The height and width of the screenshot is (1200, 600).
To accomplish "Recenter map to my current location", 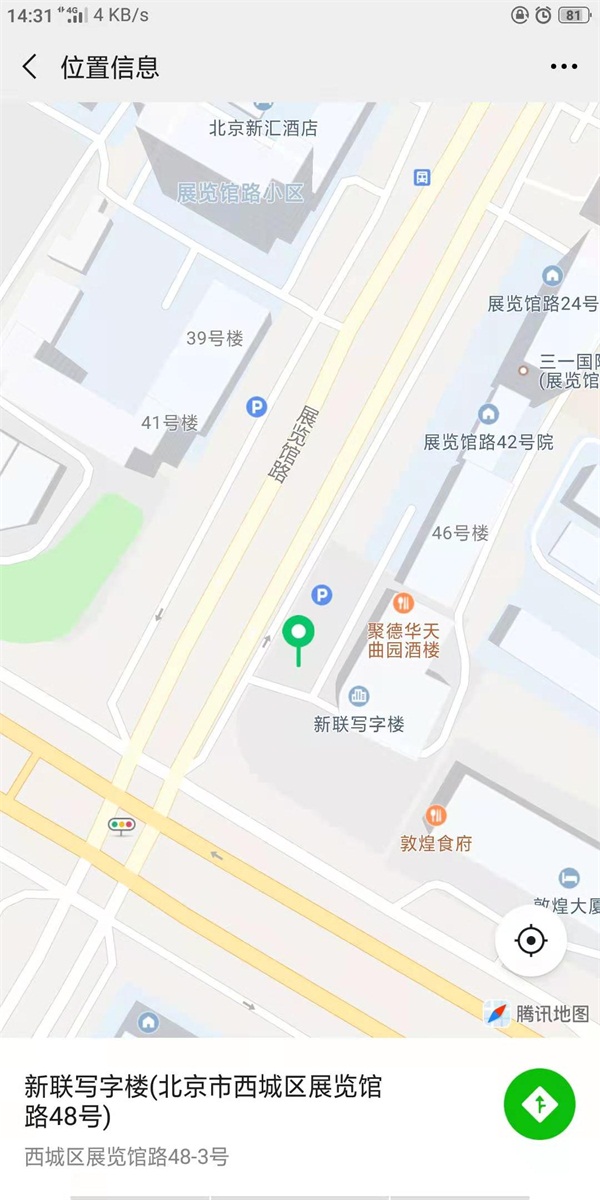I will 531,941.
